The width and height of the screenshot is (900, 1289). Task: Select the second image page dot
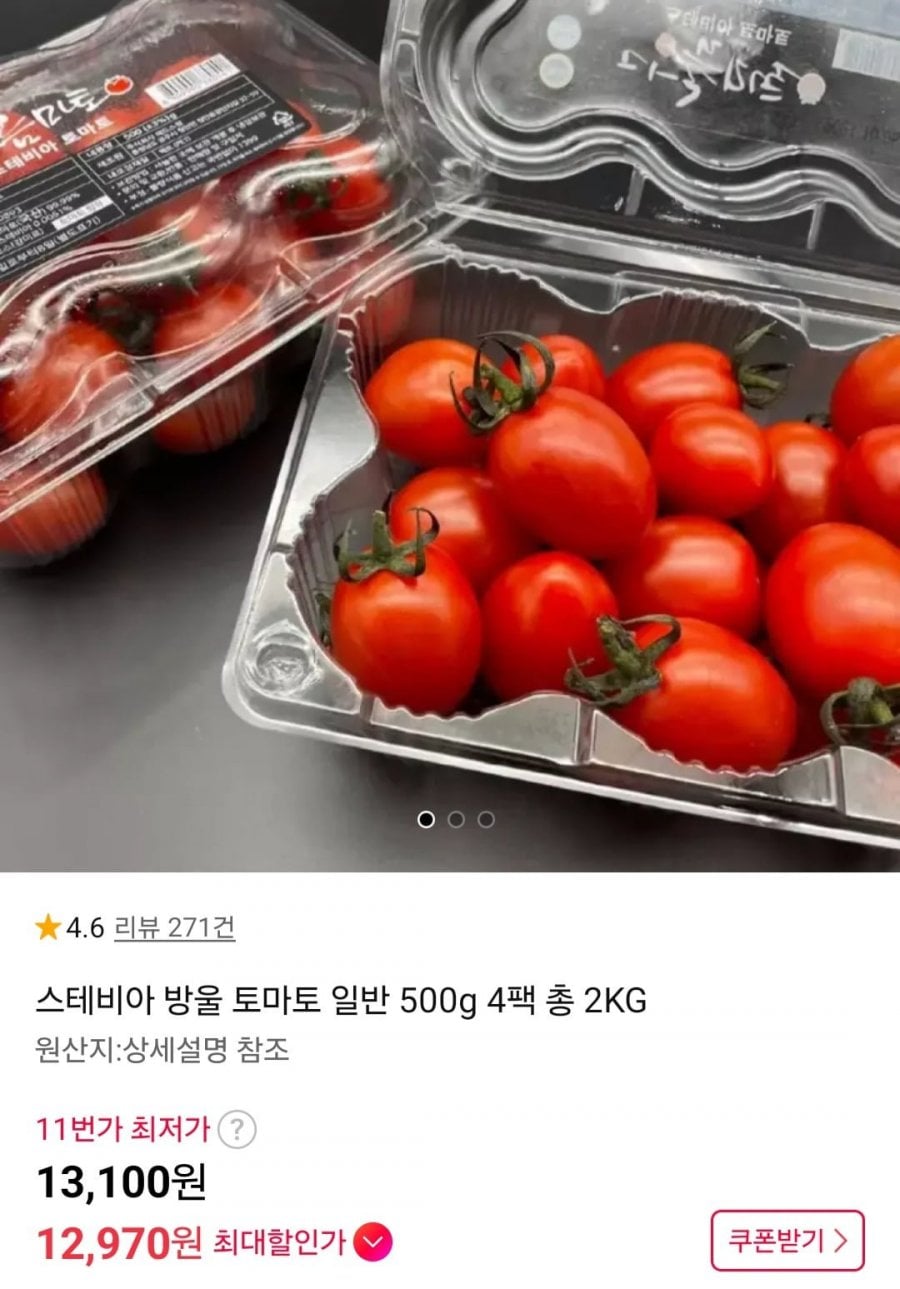[456, 819]
